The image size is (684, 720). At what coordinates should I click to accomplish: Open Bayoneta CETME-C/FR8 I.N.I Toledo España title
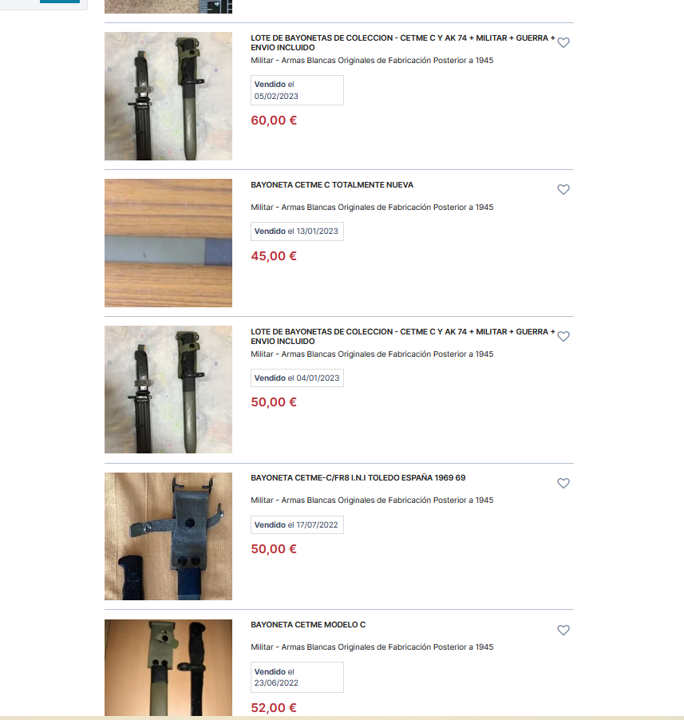(357, 478)
